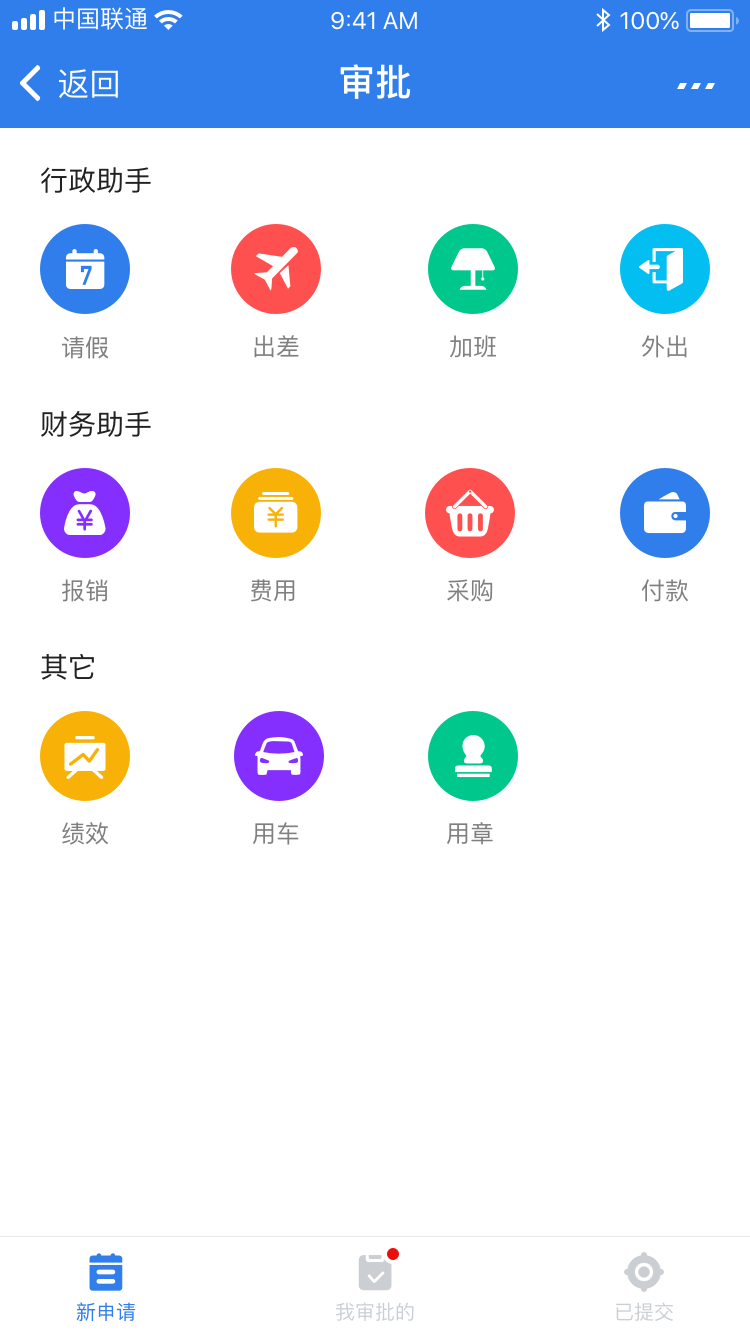Open the 出差 business trip form
This screenshot has height=1334, width=750.
click(276, 269)
